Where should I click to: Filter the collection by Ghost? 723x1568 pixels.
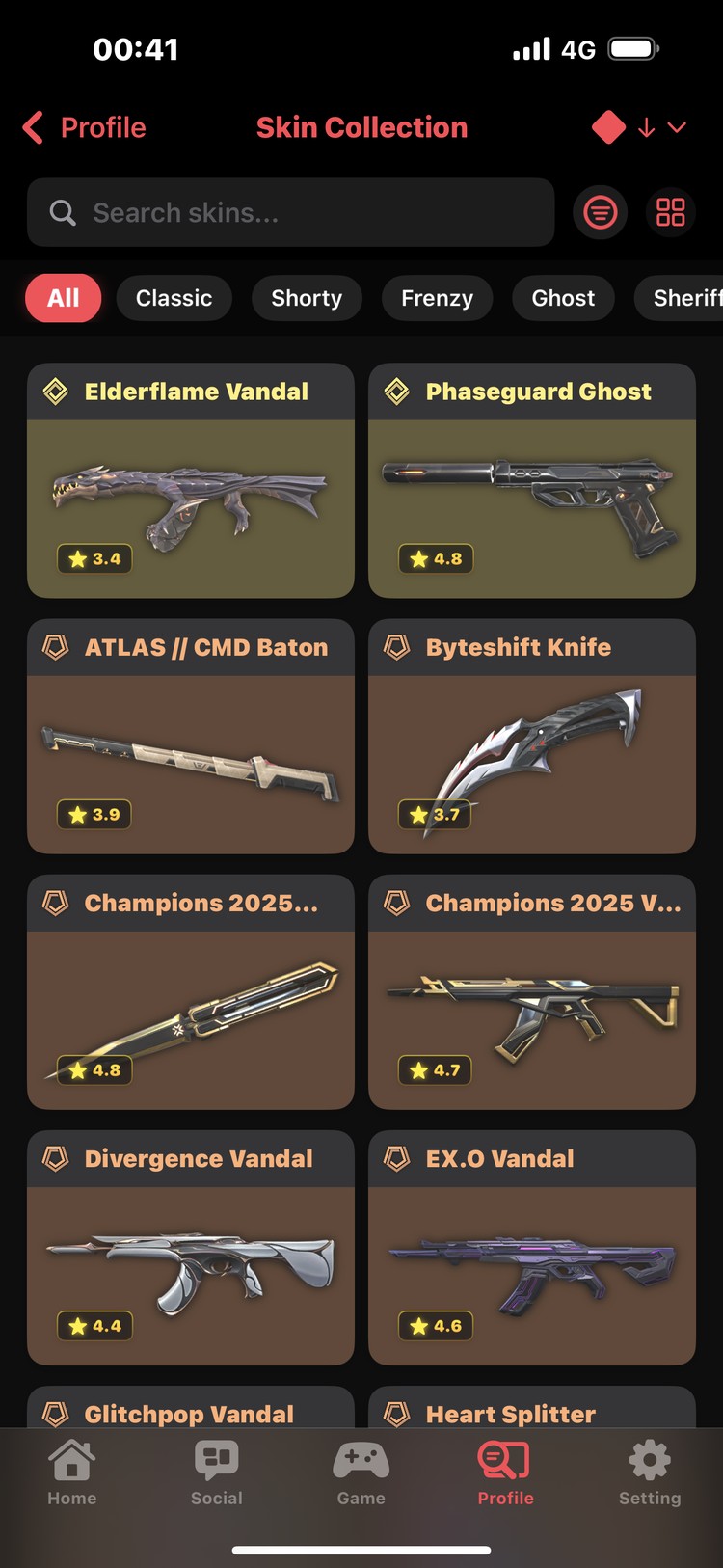pyautogui.click(x=563, y=298)
